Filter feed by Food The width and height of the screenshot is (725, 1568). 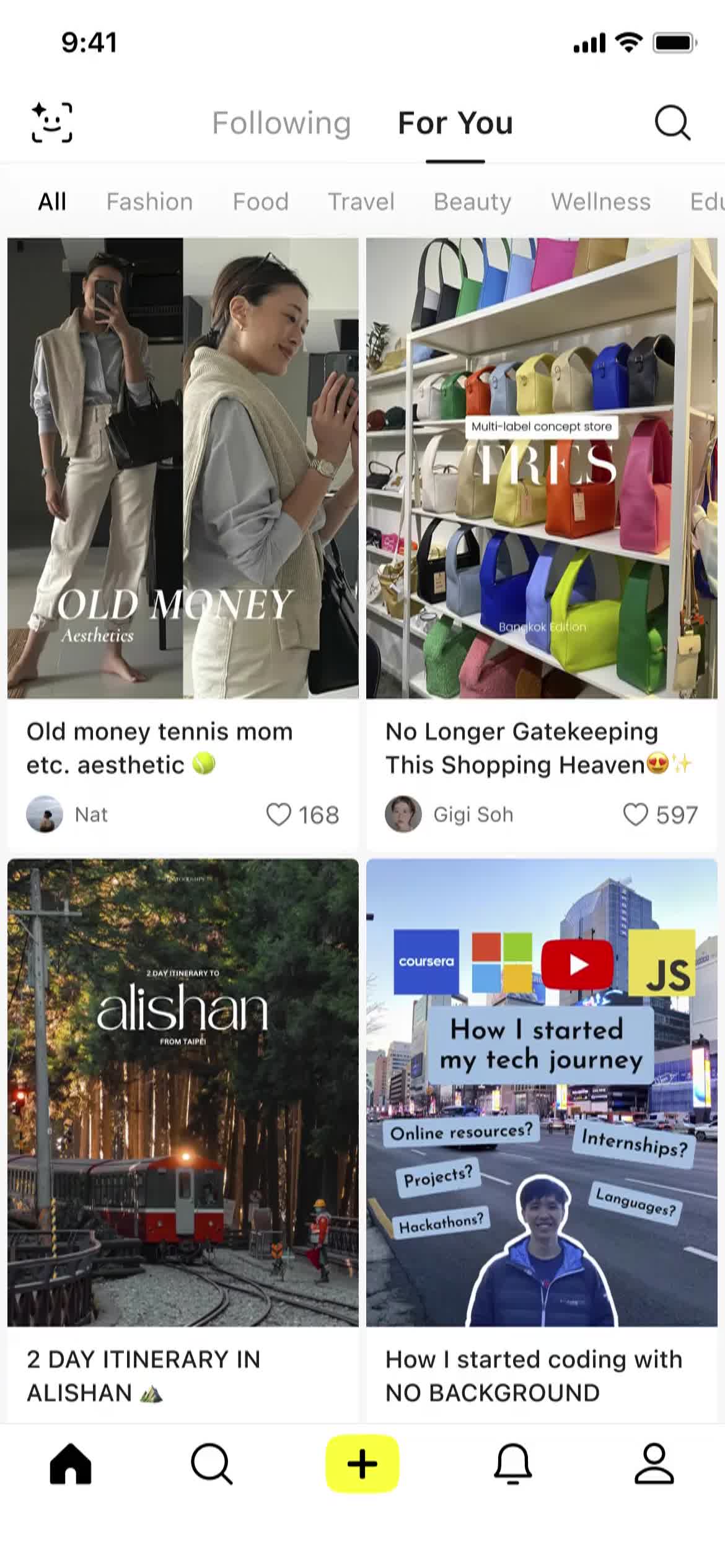pyautogui.click(x=260, y=202)
